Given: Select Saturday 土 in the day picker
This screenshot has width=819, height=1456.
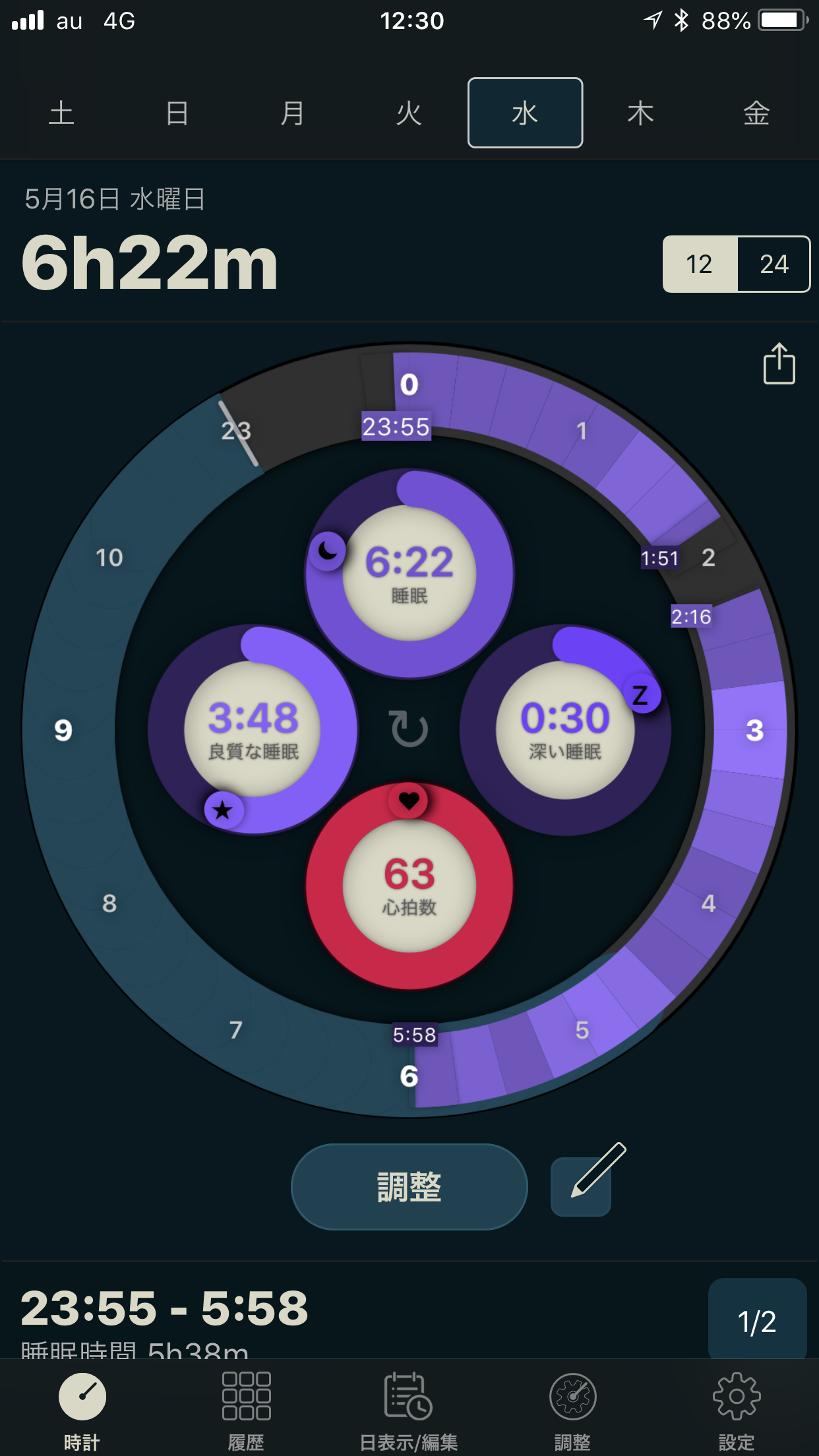Looking at the screenshot, I should tap(61, 113).
